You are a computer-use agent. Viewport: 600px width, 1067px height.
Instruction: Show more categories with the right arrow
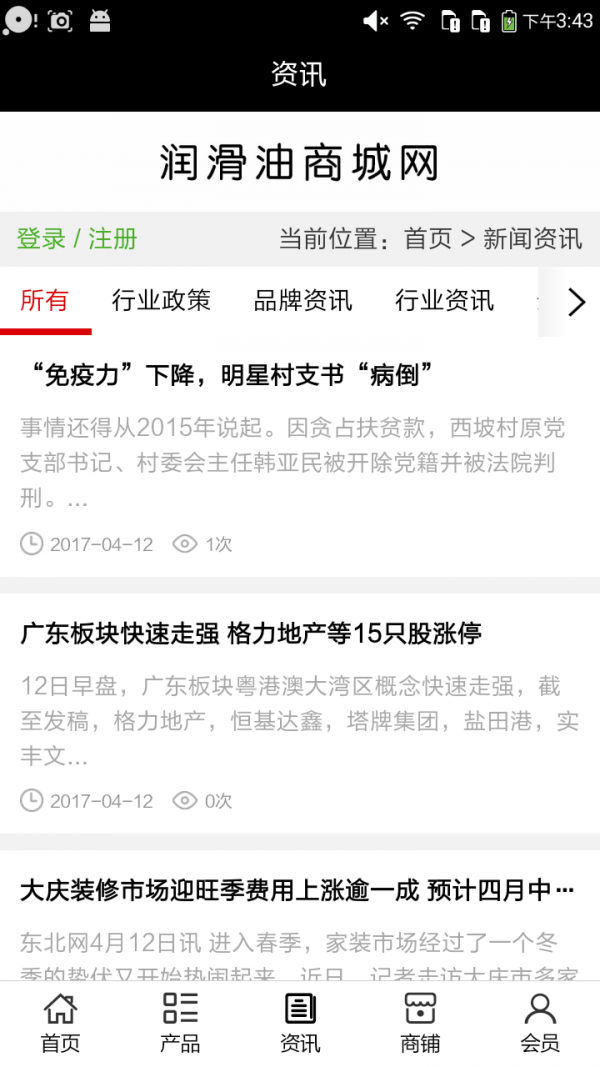pyautogui.click(x=576, y=302)
